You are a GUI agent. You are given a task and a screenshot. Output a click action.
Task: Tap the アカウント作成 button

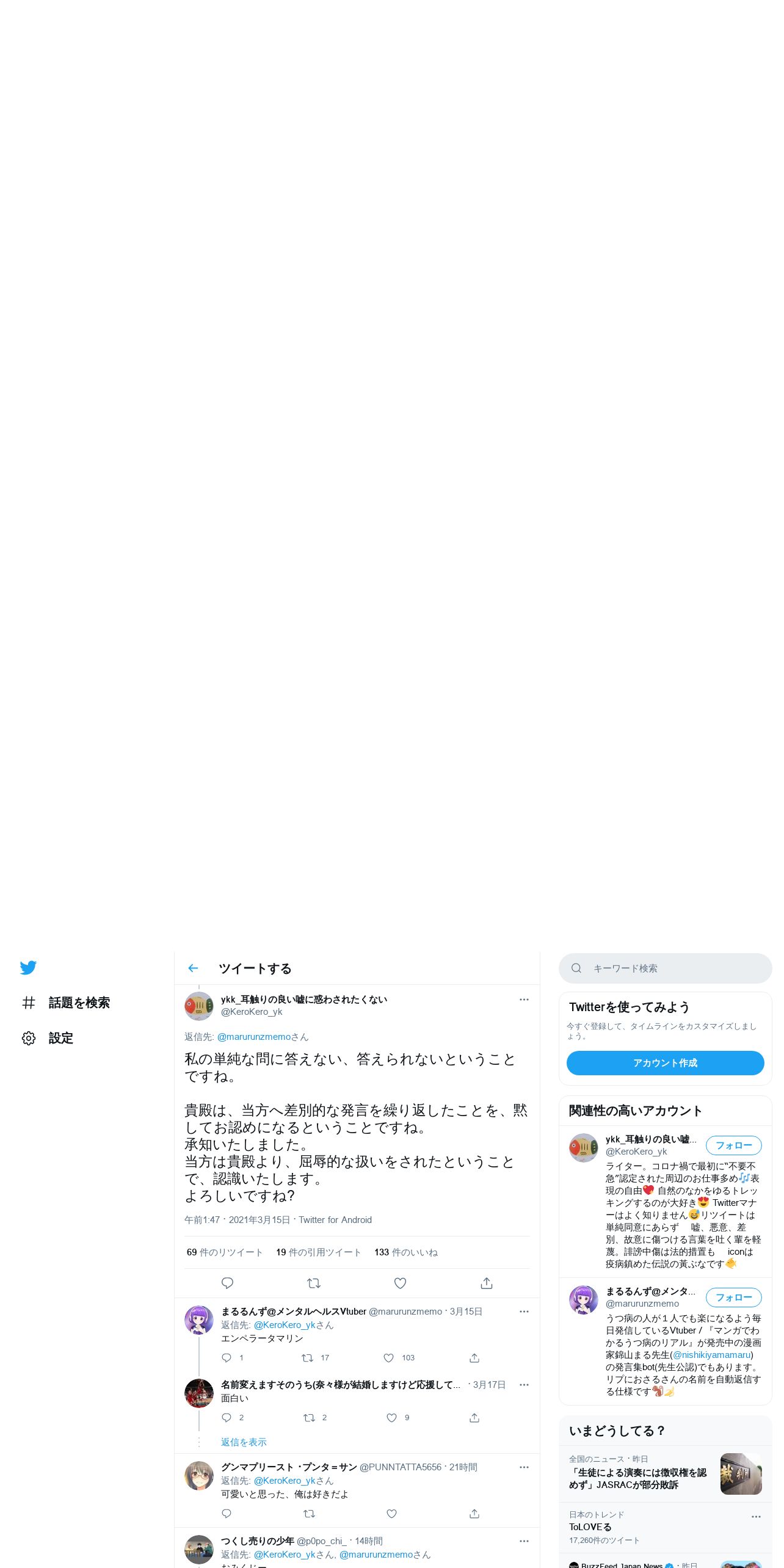[x=665, y=1063]
